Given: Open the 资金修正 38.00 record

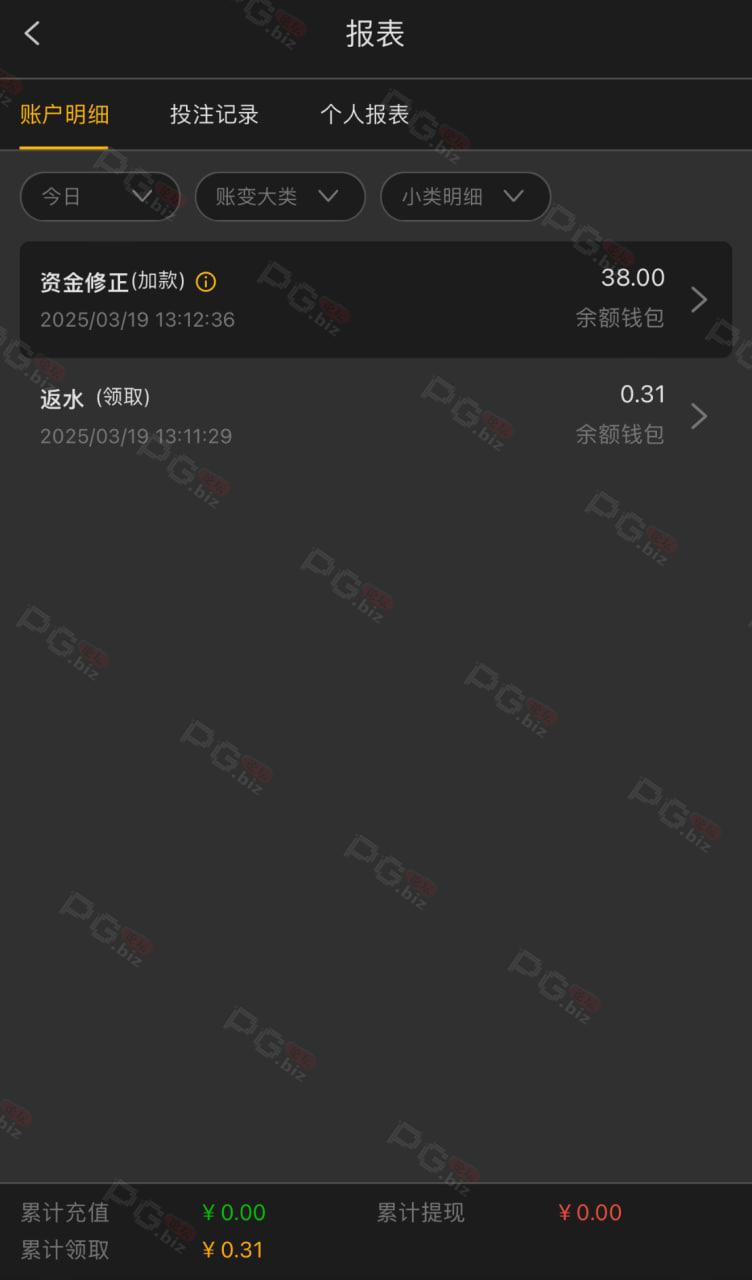Looking at the screenshot, I should 376,299.
